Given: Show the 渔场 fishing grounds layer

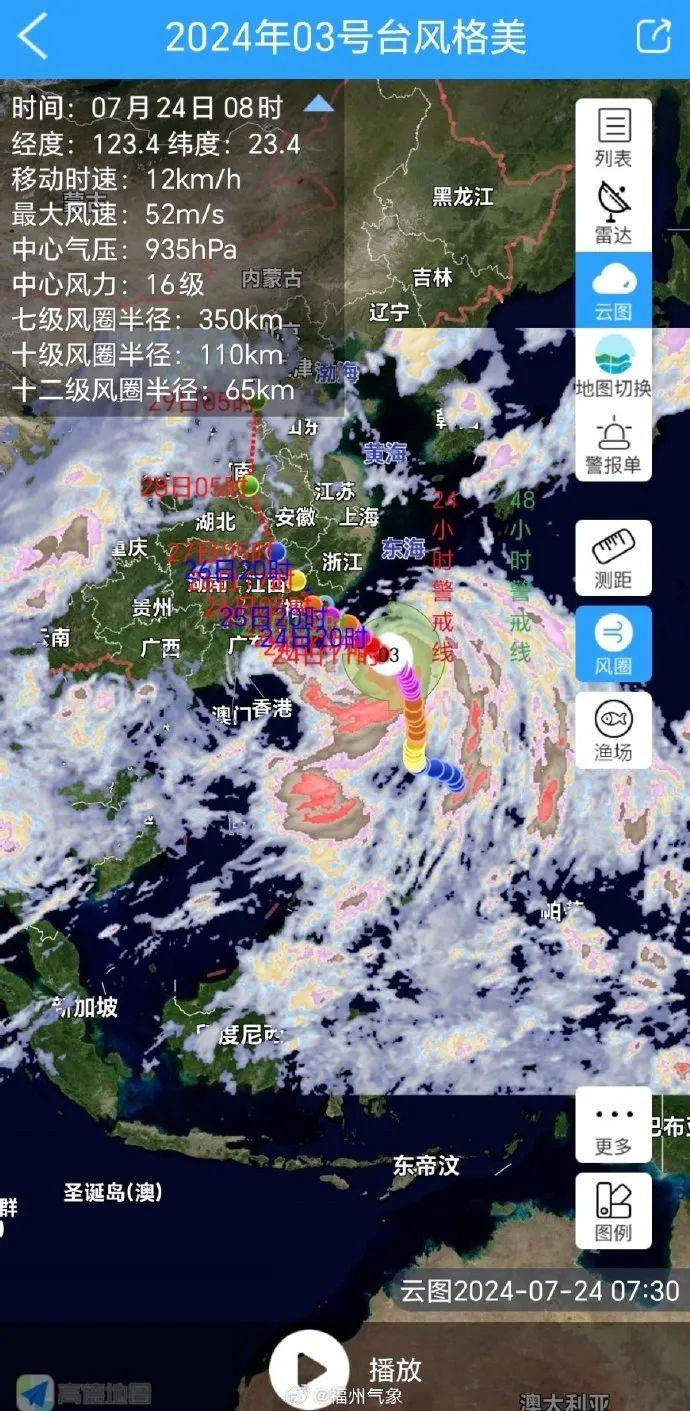Looking at the screenshot, I should [x=613, y=730].
